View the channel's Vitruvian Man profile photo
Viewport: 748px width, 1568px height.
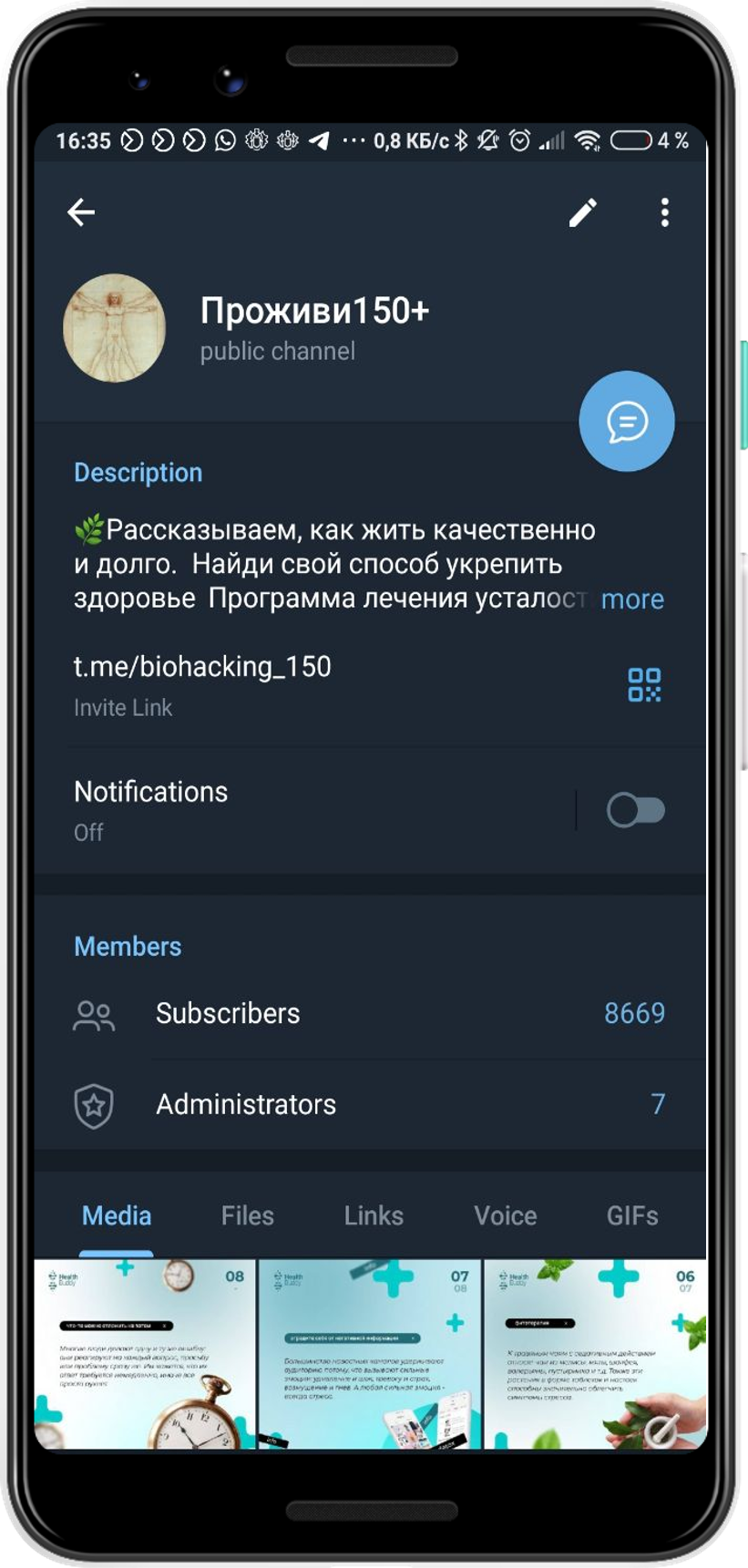(x=114, y=328)
